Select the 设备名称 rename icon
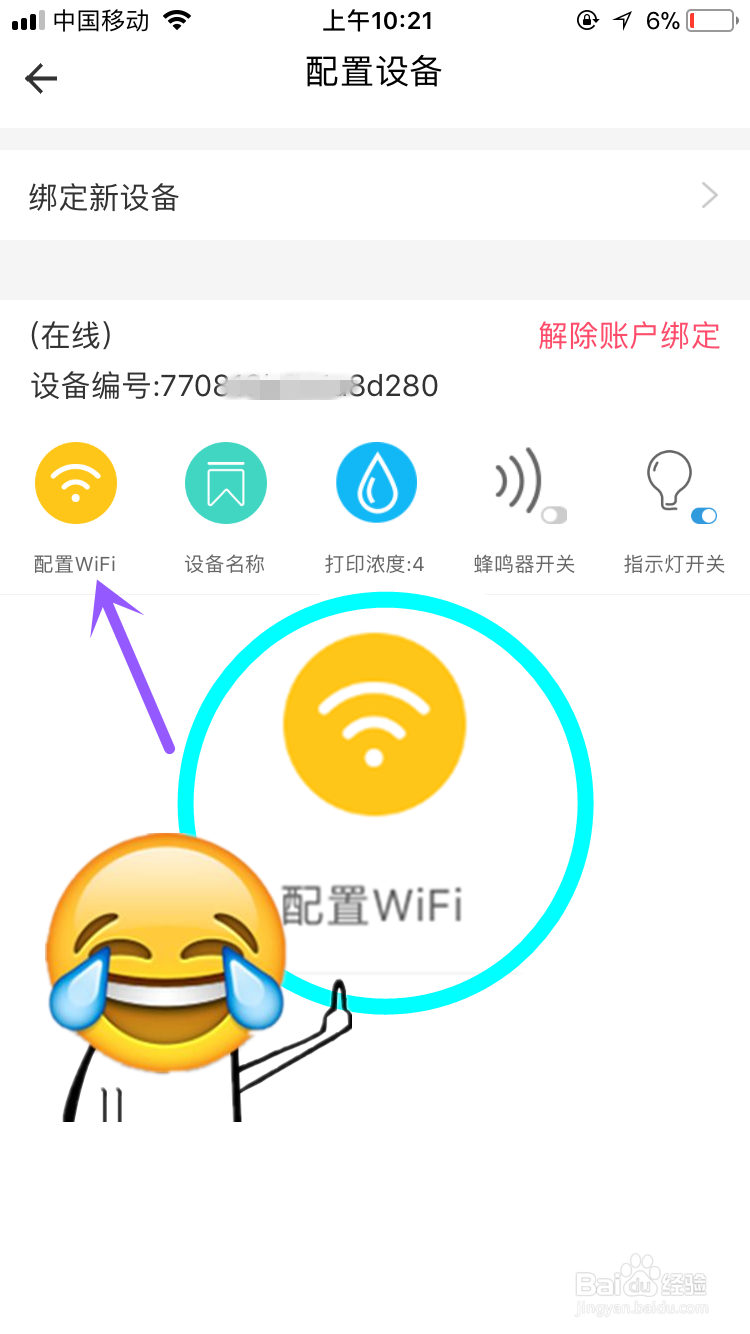The width and height of the screenshot is (750, 1334). [225, 482]
